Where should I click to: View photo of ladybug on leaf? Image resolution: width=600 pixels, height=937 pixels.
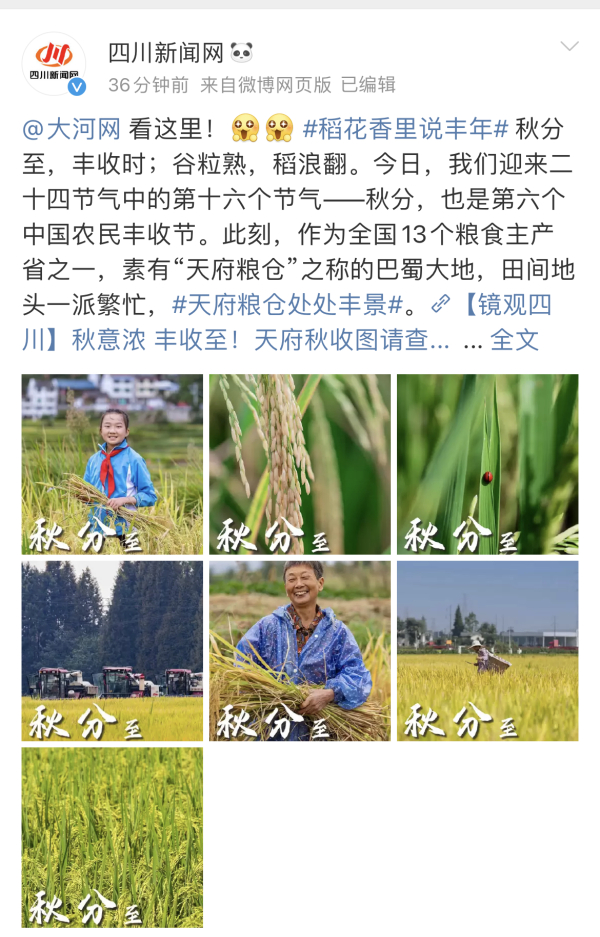487,464
